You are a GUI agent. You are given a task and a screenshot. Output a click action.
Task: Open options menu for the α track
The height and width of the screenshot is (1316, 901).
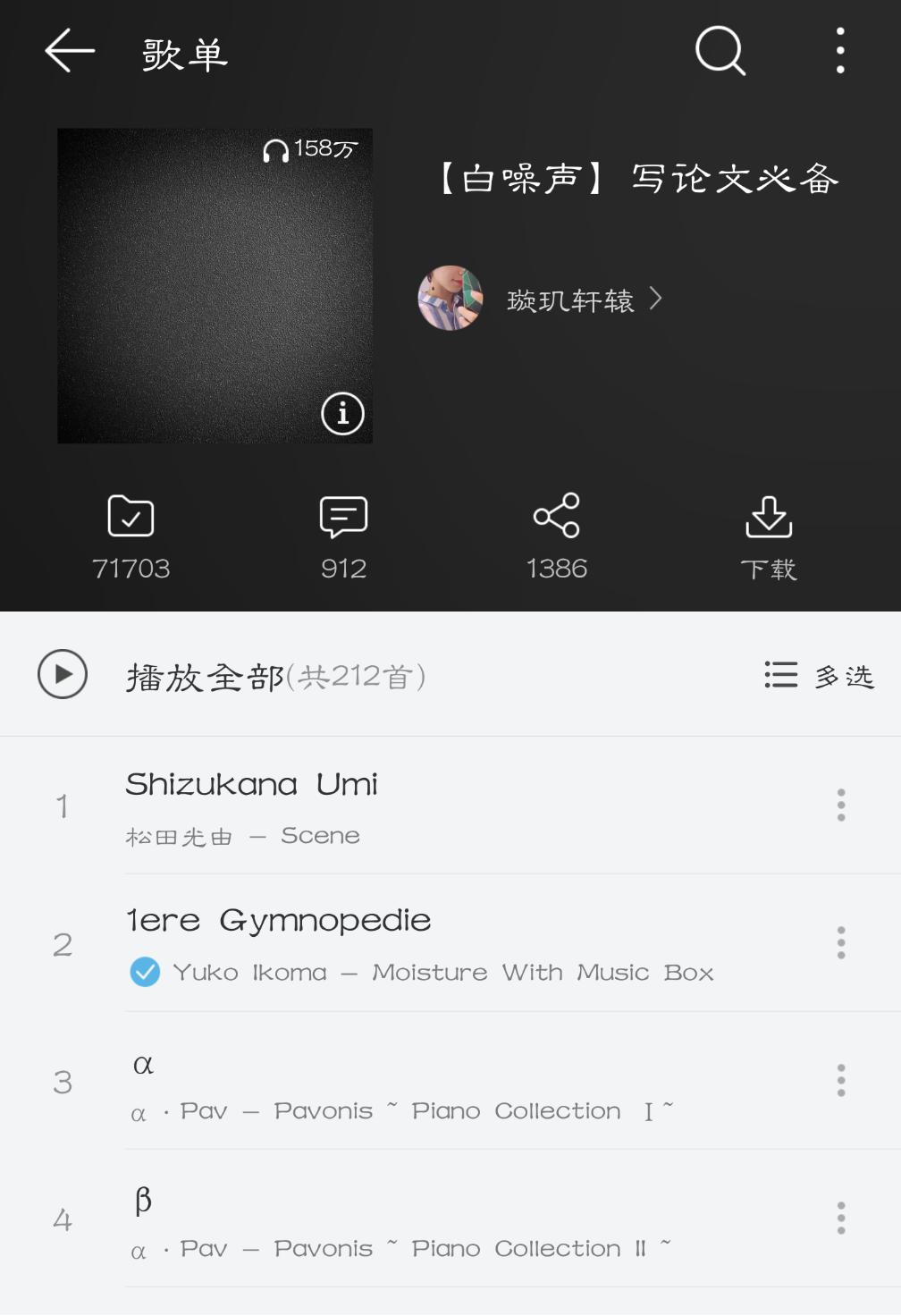pyautogui.click(x=840, y=1079)
